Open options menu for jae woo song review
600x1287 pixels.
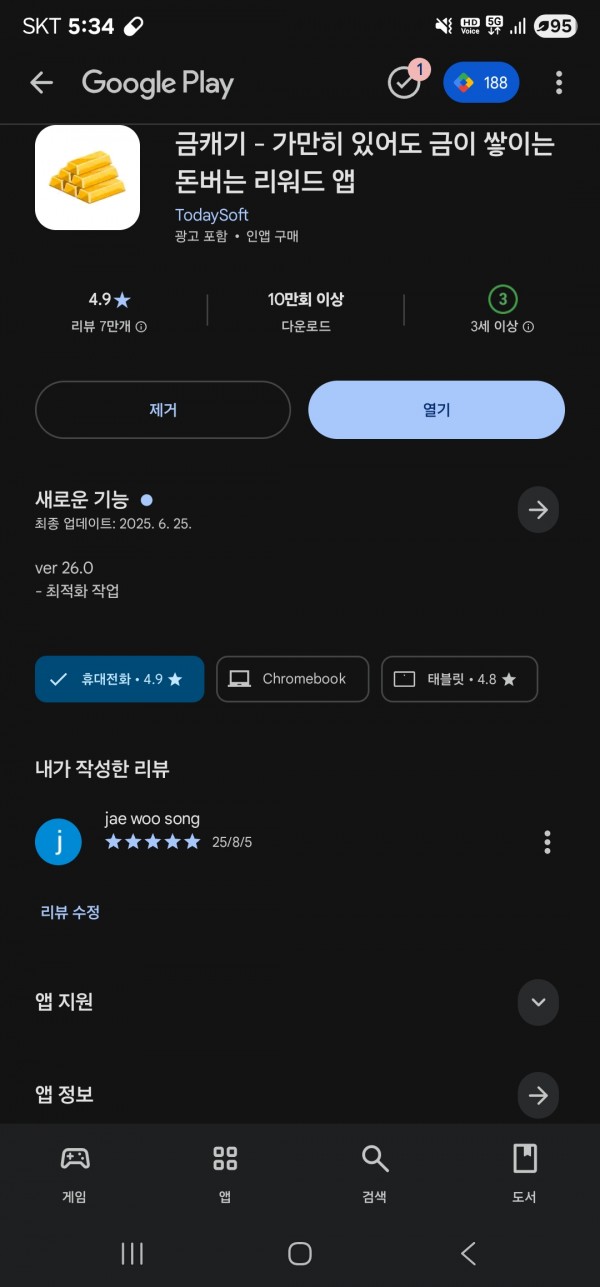point(547,842)
